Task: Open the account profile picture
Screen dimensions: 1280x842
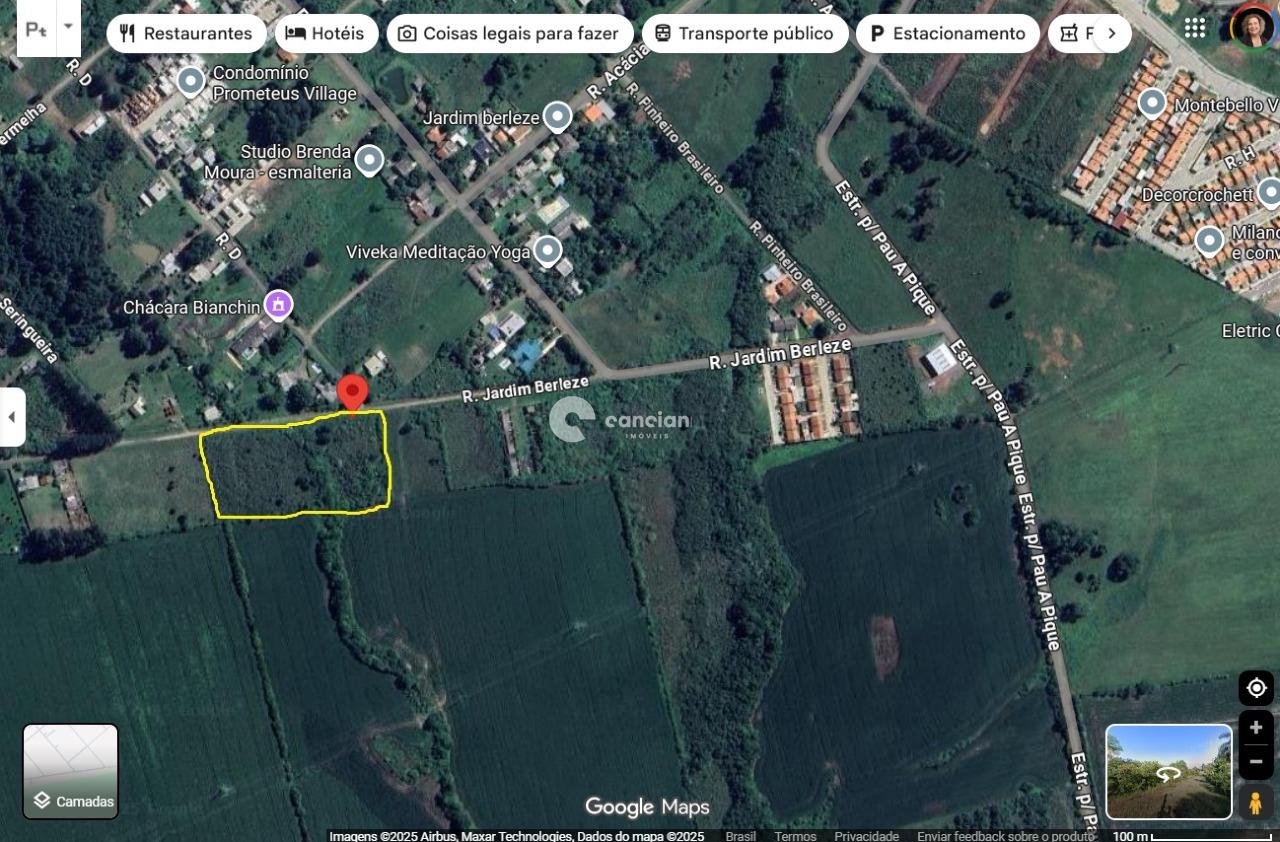Action: point(1252,28)
